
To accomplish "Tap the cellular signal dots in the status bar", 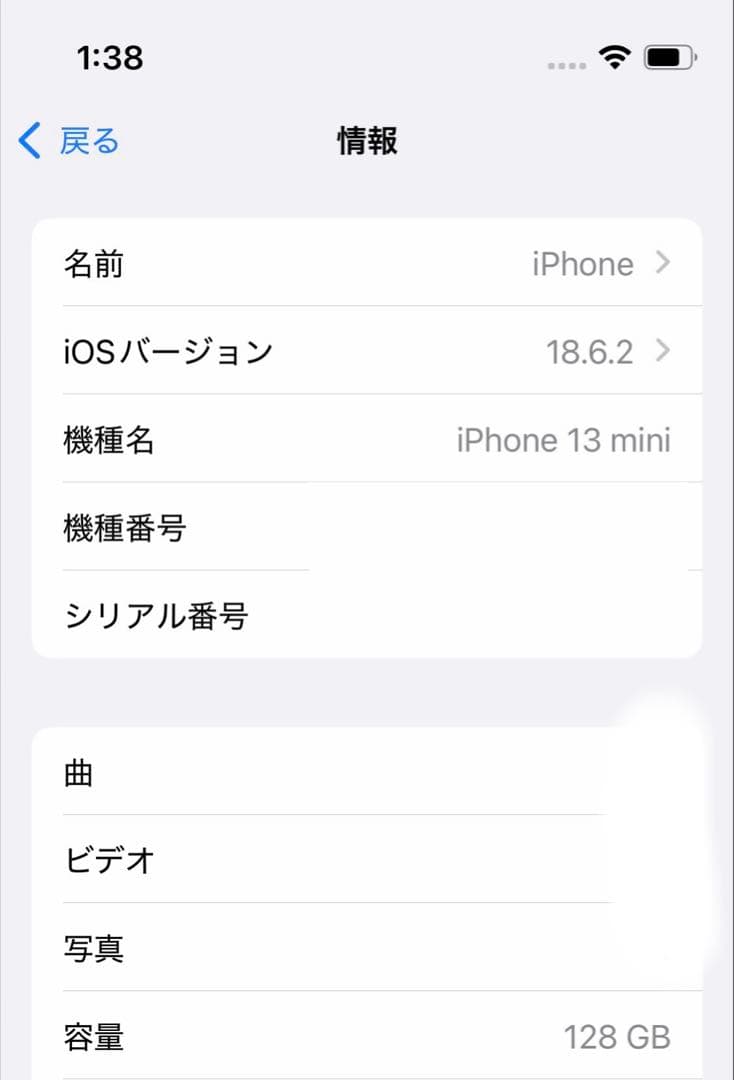I will [564, 64].
